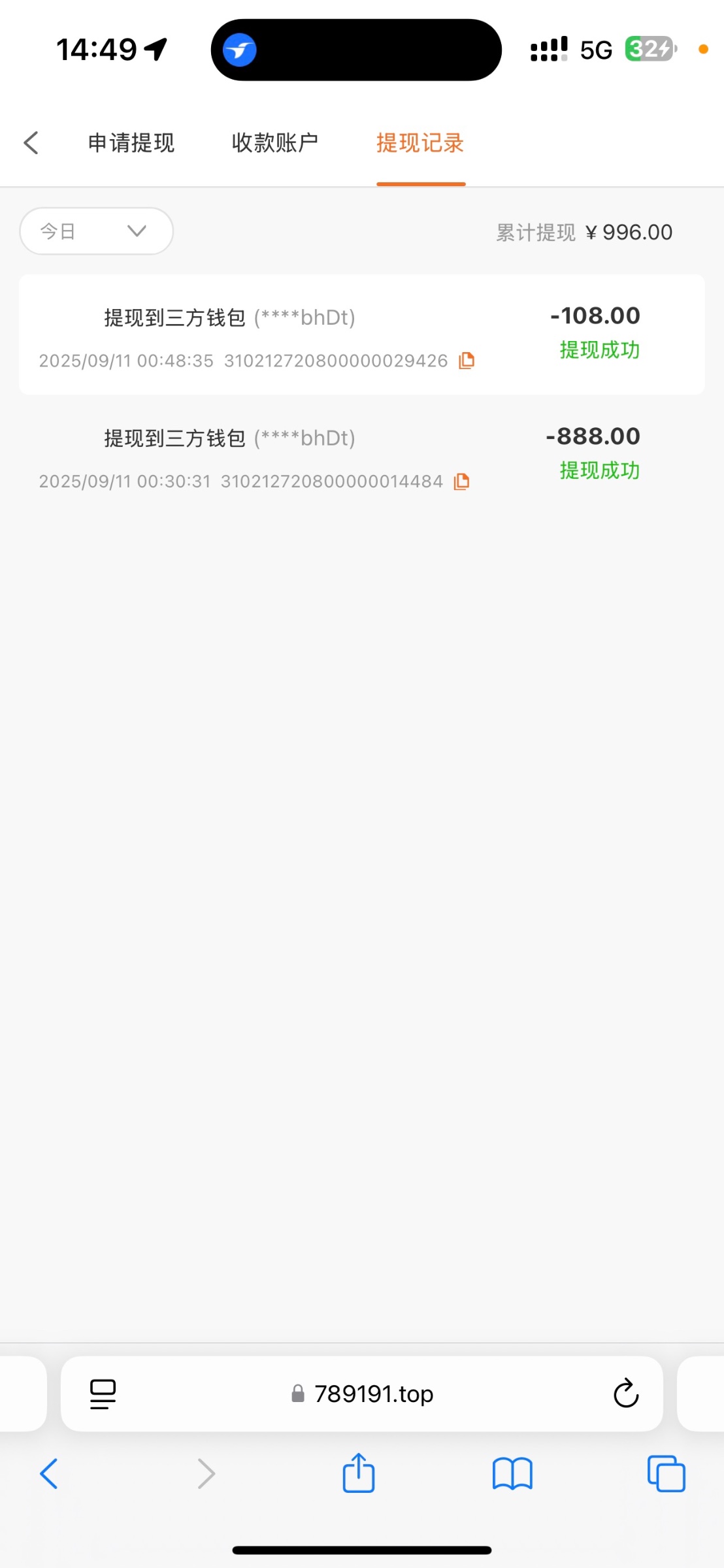Reload the page in Safari
The image size is (724, 1568).
625,1394
